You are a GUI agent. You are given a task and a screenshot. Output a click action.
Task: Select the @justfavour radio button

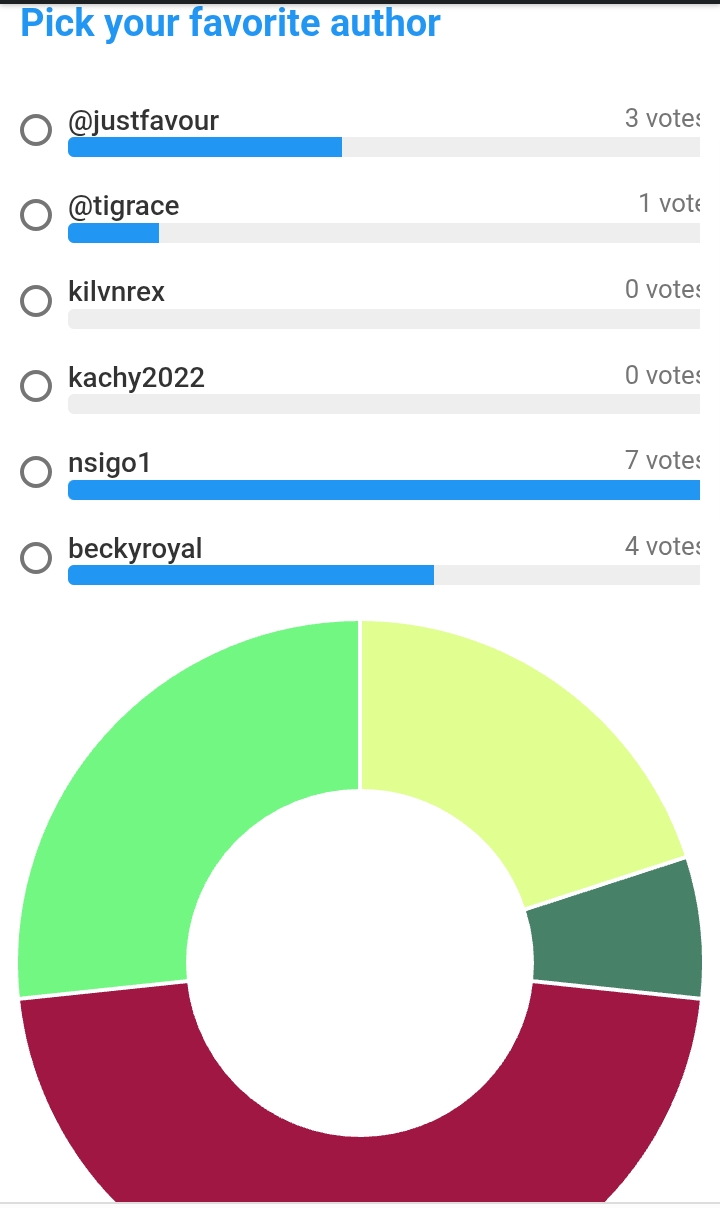tap(36, 130)
